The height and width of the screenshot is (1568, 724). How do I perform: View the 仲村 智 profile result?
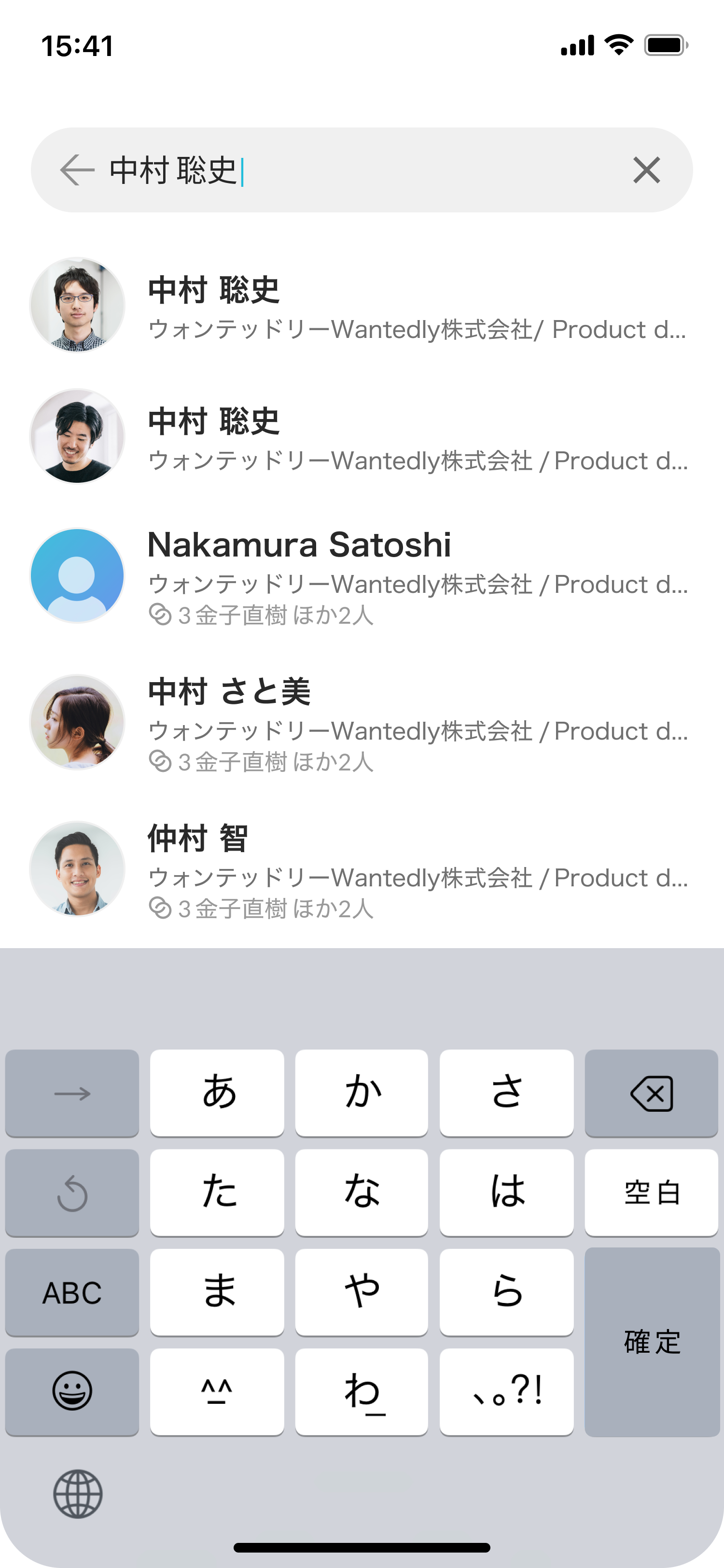tap(362, 869)
